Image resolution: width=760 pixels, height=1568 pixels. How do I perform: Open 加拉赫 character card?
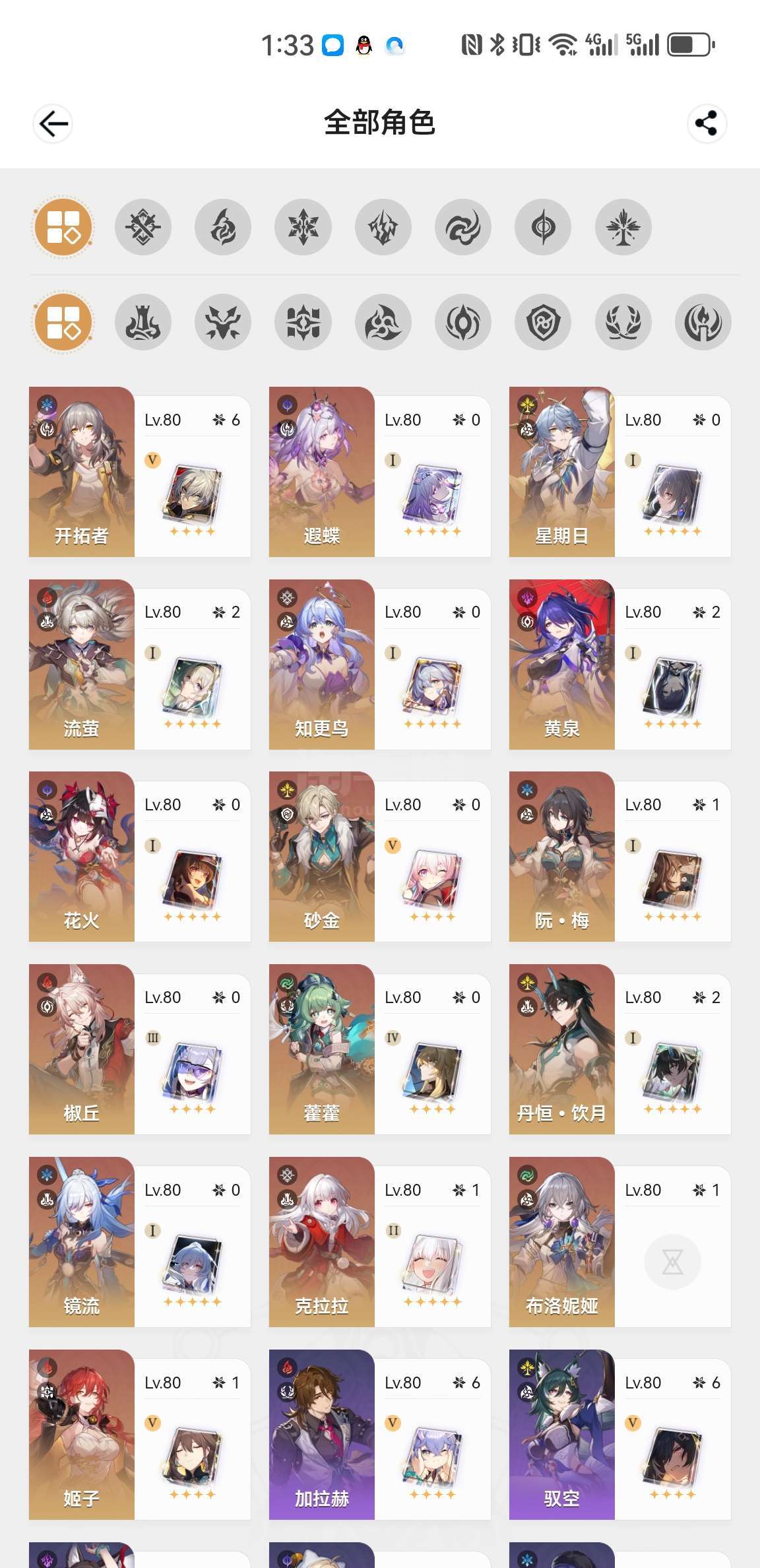pyautogui.click(x=380, y=1435)
